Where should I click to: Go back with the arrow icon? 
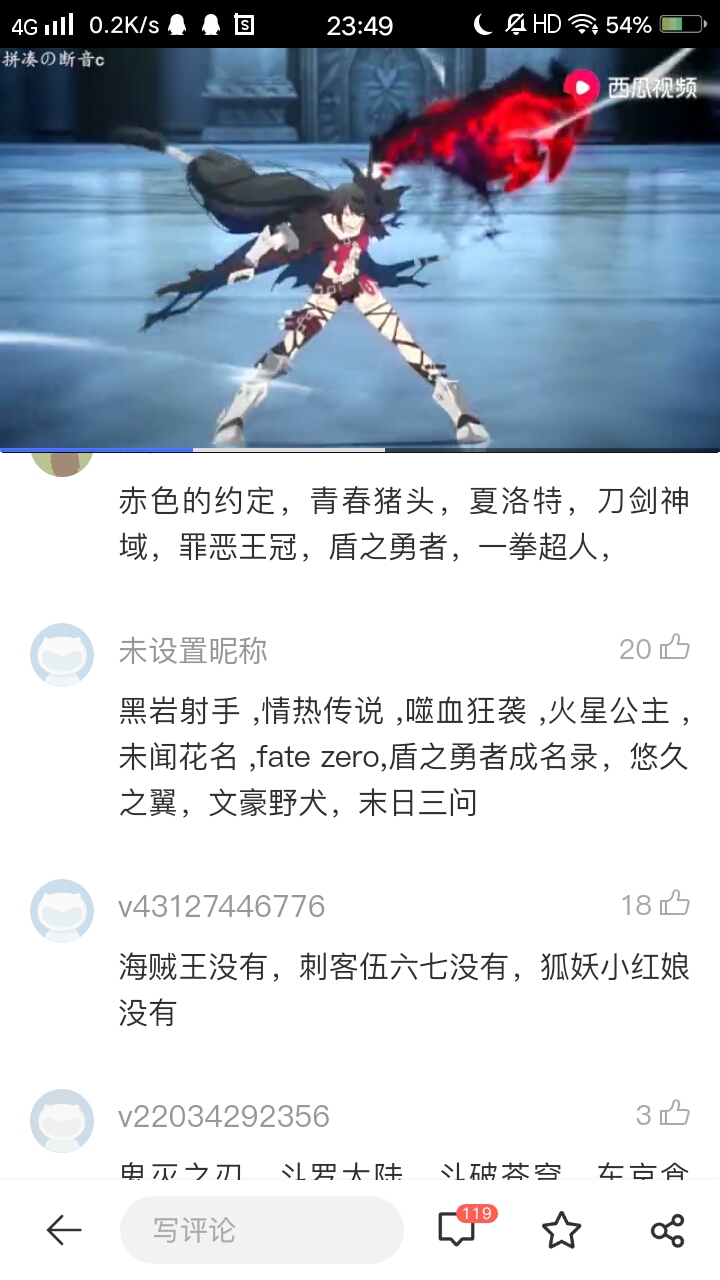[x=64, y=1230]
